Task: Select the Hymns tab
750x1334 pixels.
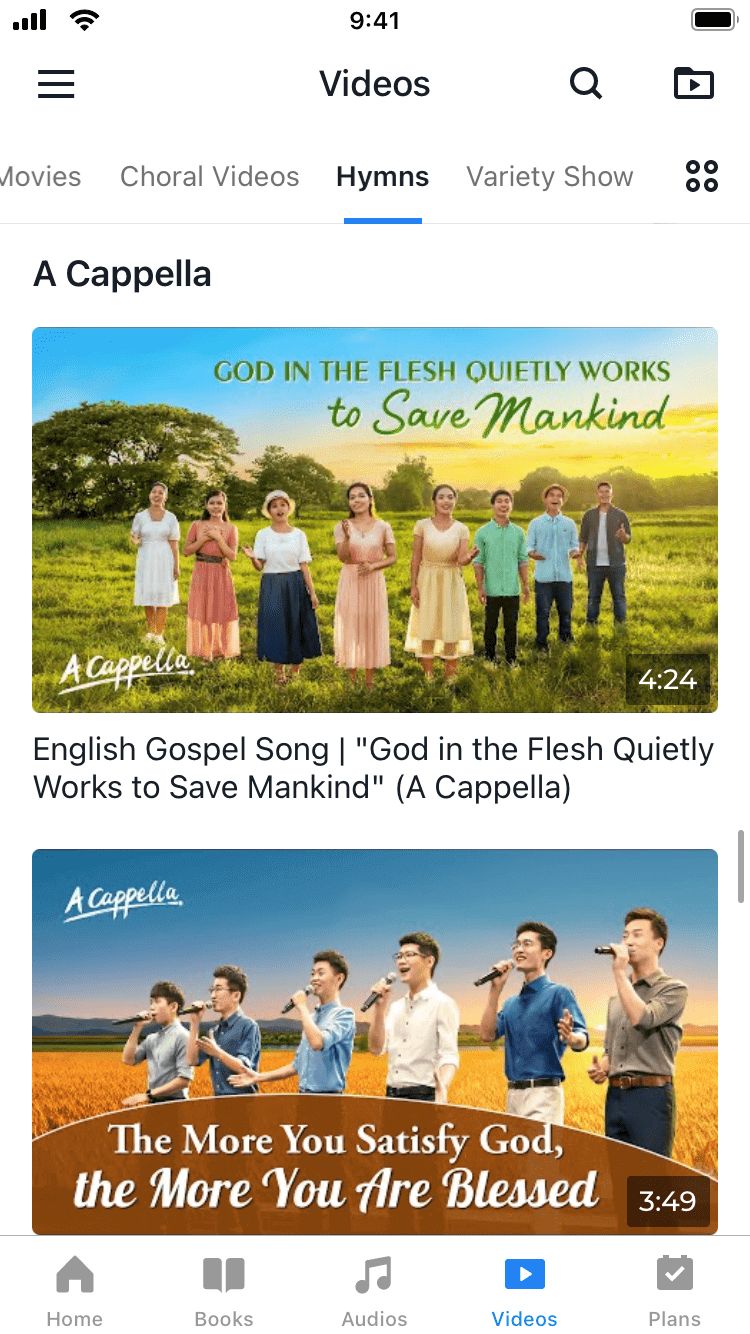Action: [x=383, y=177]
